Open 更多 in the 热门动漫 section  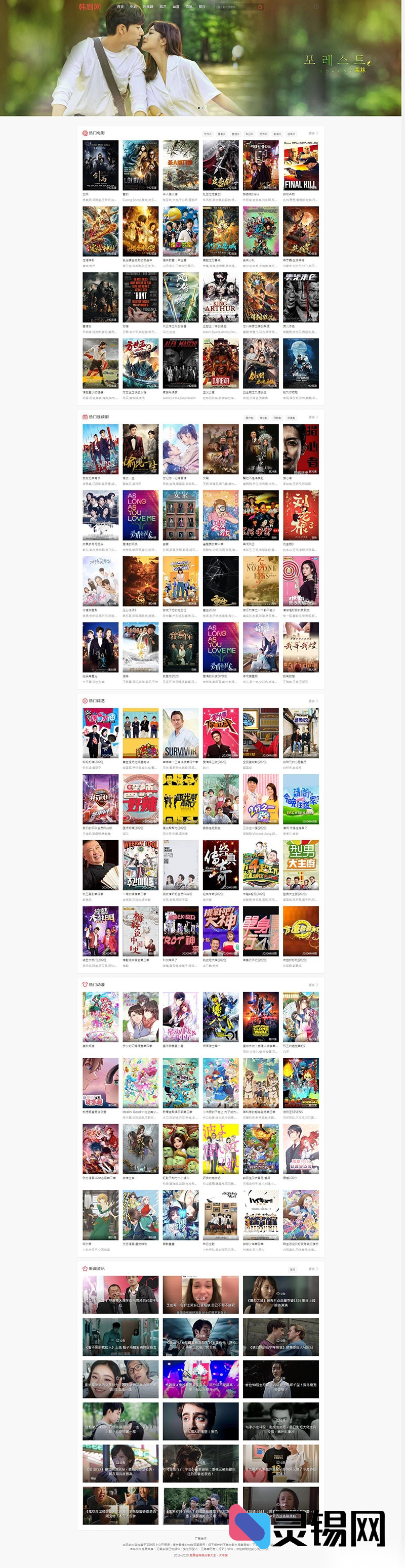(x=313, y=985)
